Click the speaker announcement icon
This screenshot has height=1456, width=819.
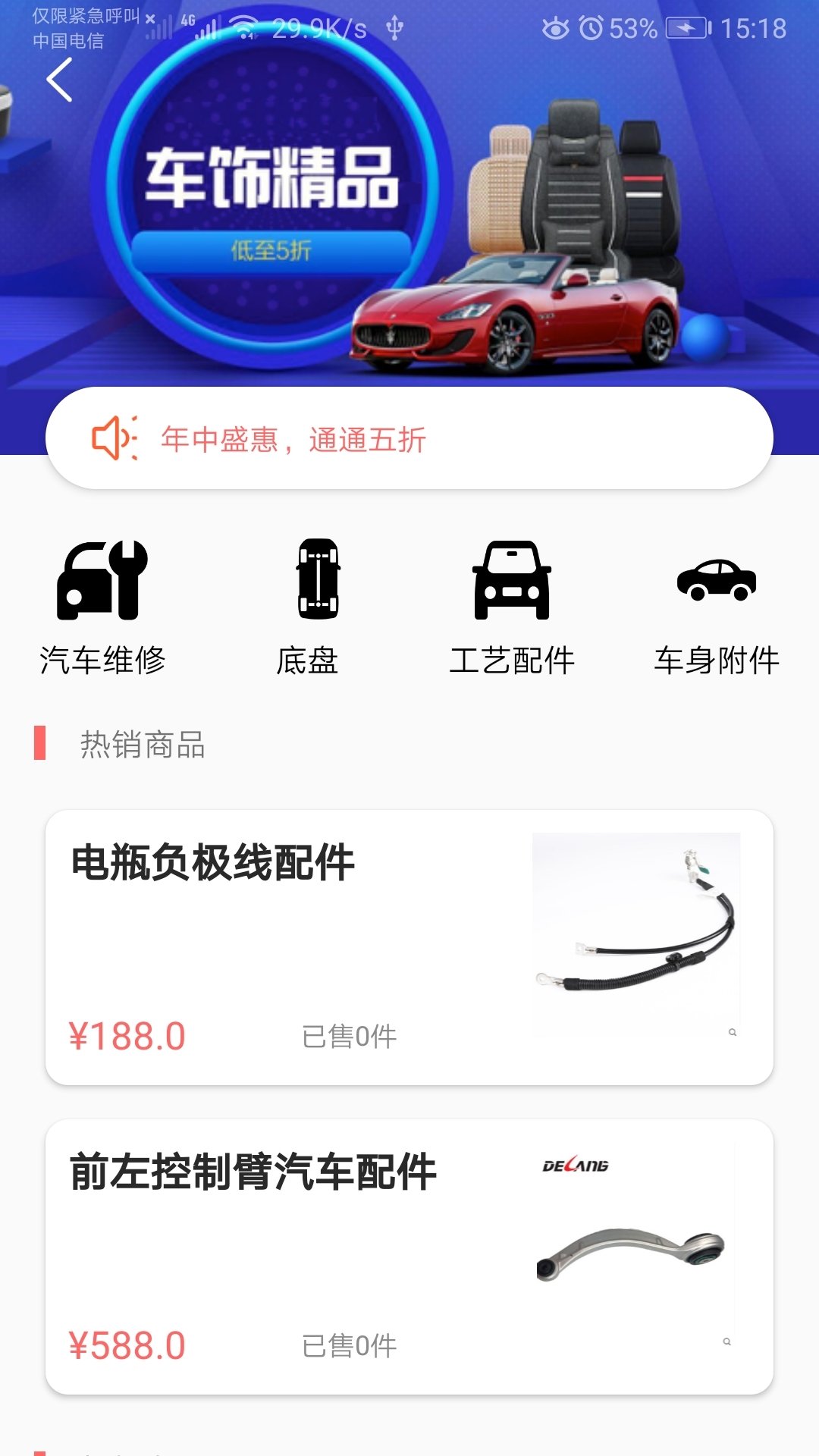(x=115, y=438)
